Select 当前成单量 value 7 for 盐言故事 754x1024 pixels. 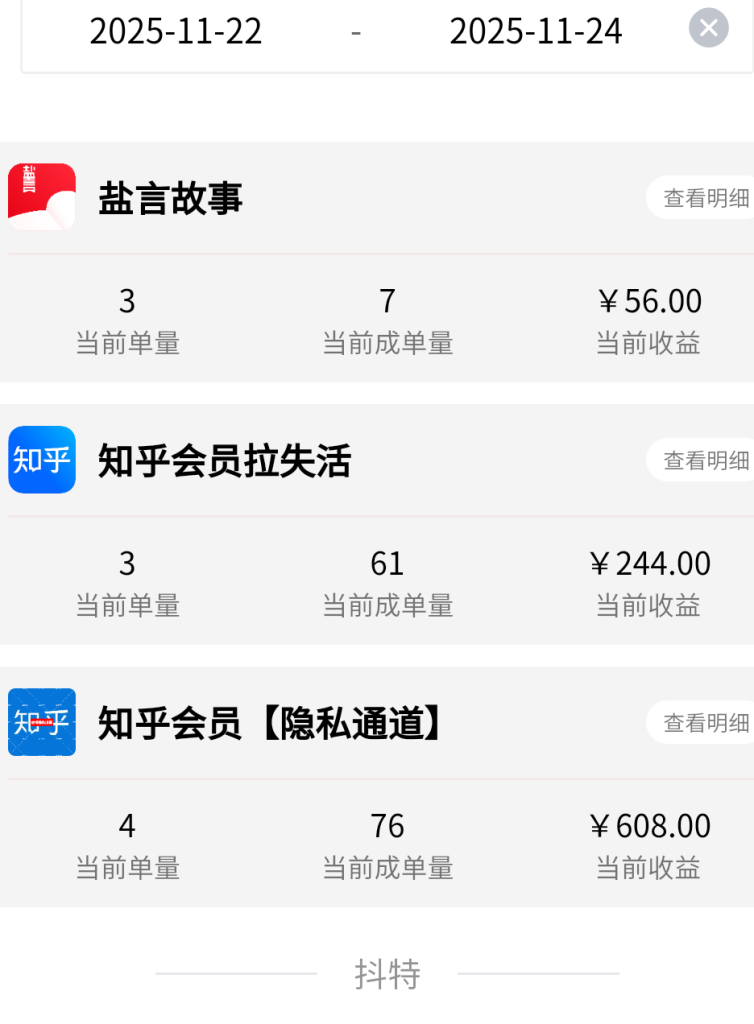point(387,302)
